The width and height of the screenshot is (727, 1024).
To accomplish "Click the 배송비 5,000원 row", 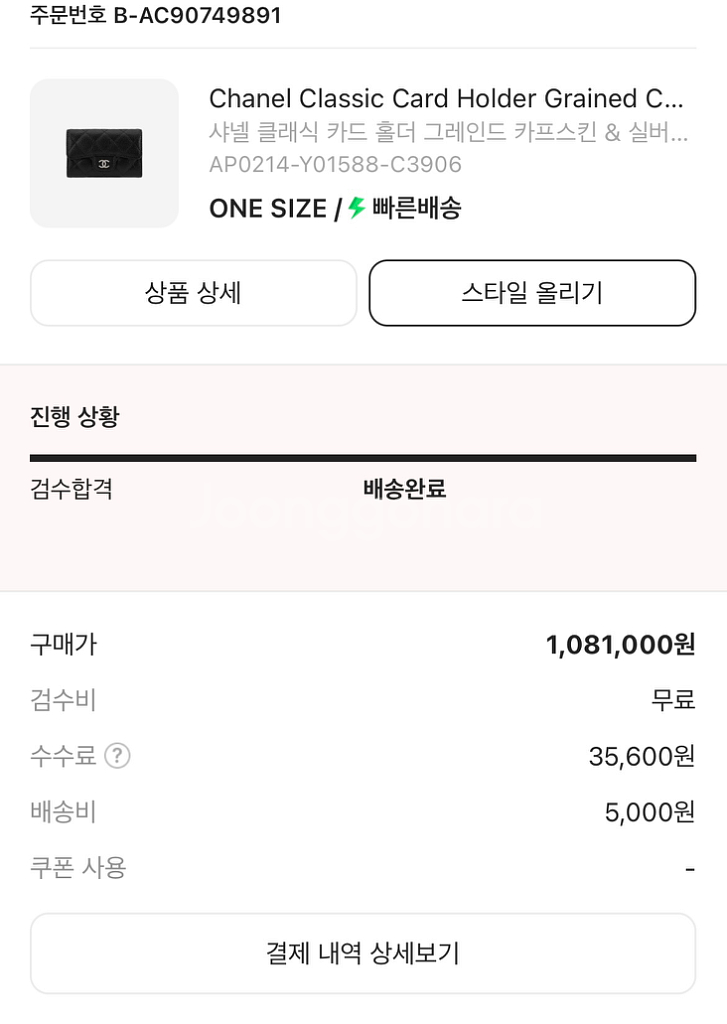I will point(363,812).
